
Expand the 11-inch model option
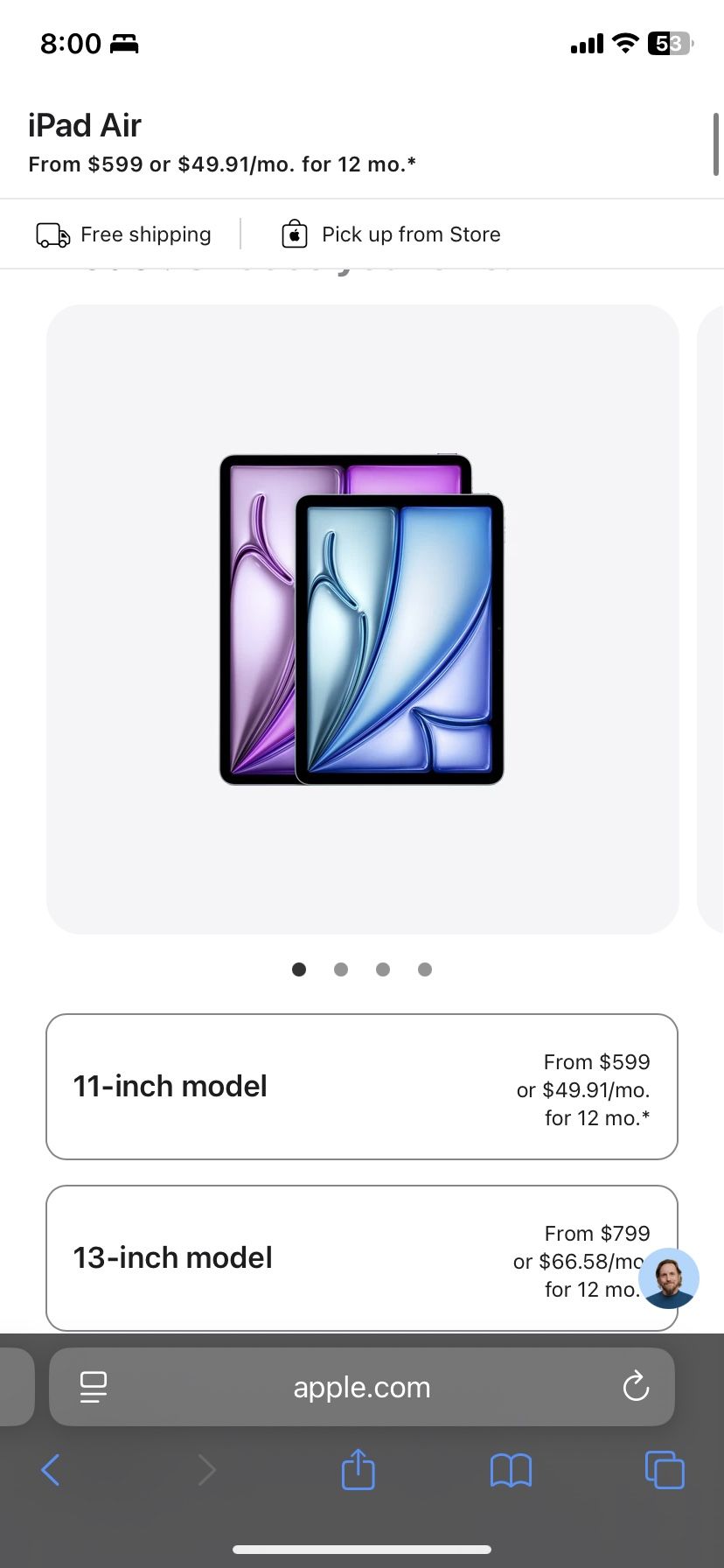coord(362,1086)
